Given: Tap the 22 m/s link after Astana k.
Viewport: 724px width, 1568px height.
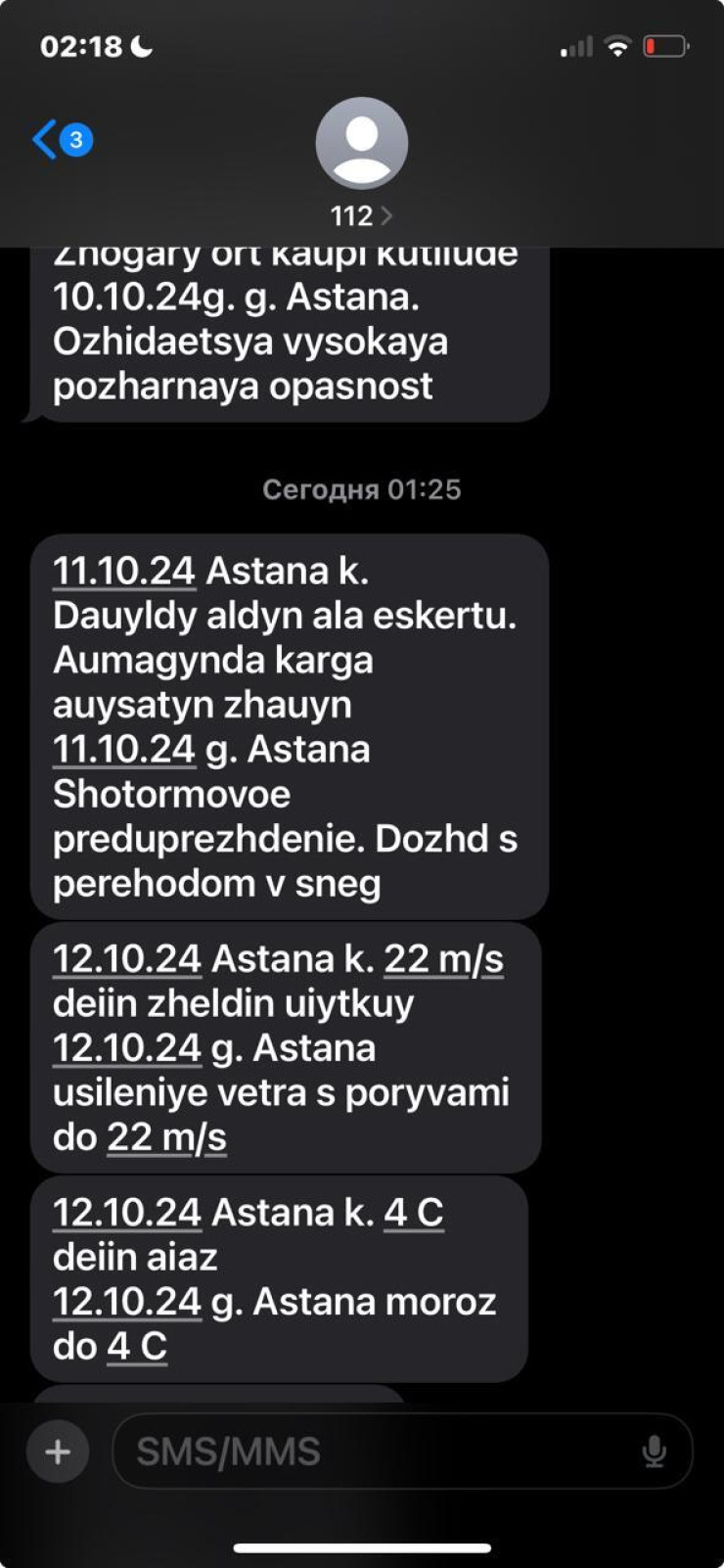Looking at the screenshot, I should [x=443, y=959].
